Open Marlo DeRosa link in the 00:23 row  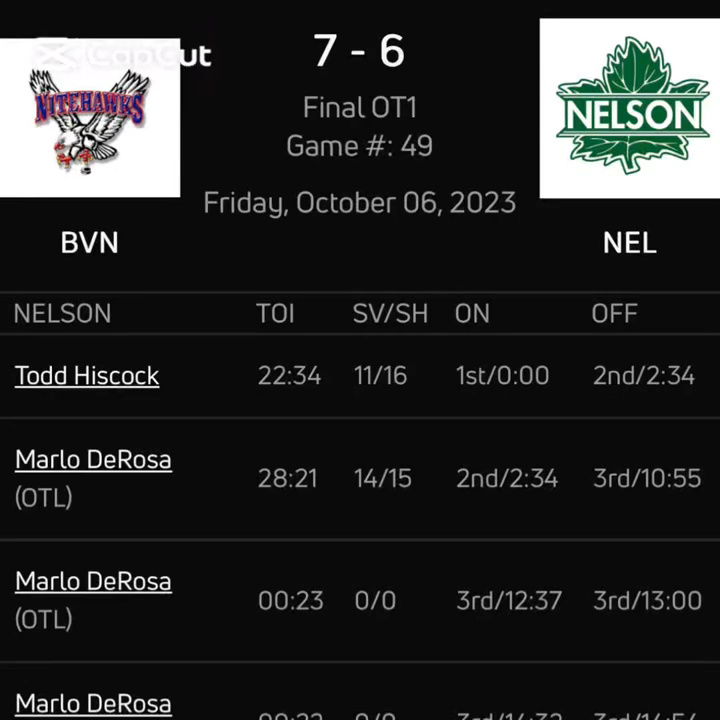tap(93, 581)
